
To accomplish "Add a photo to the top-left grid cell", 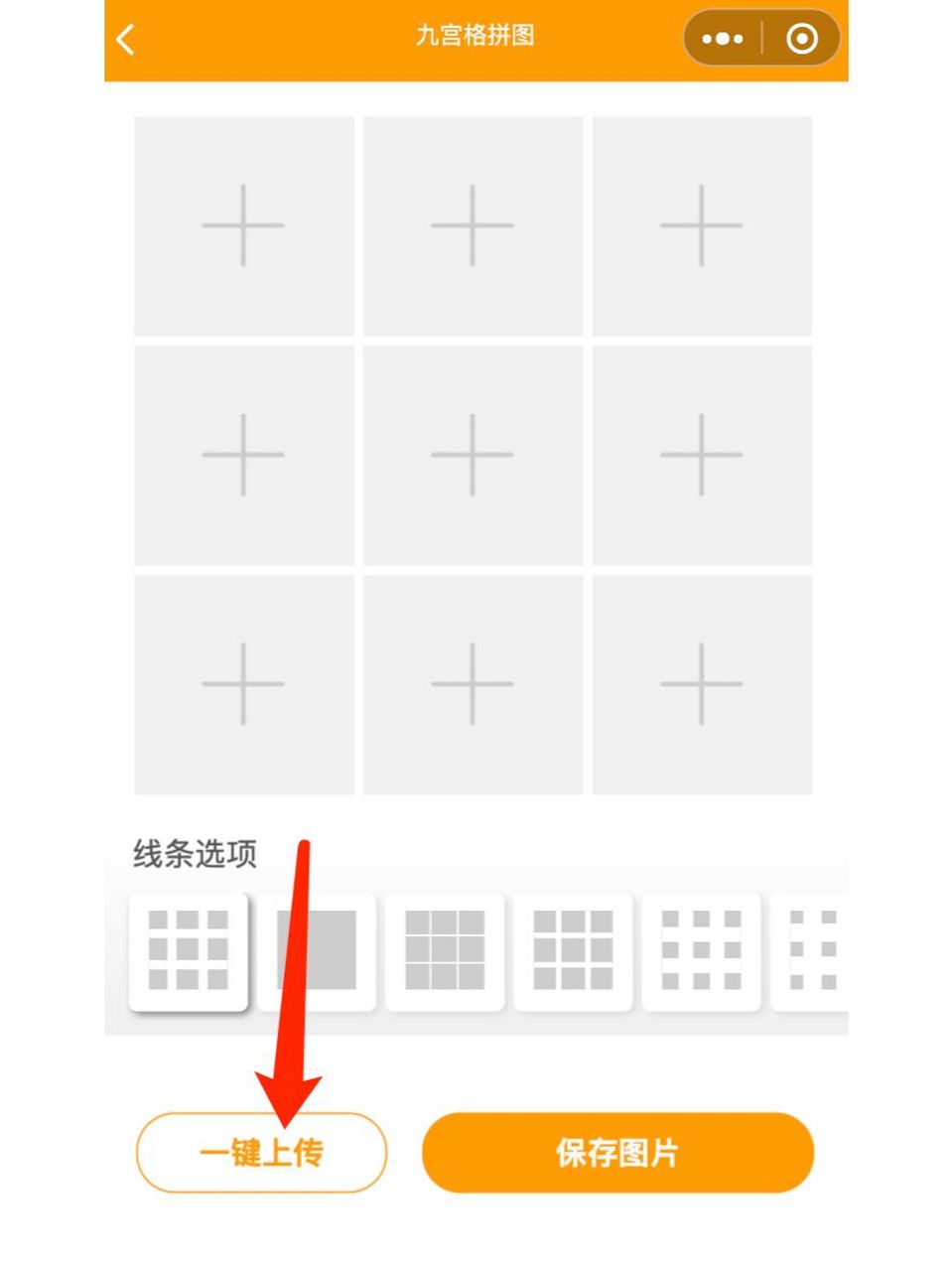I will (243, 225).
